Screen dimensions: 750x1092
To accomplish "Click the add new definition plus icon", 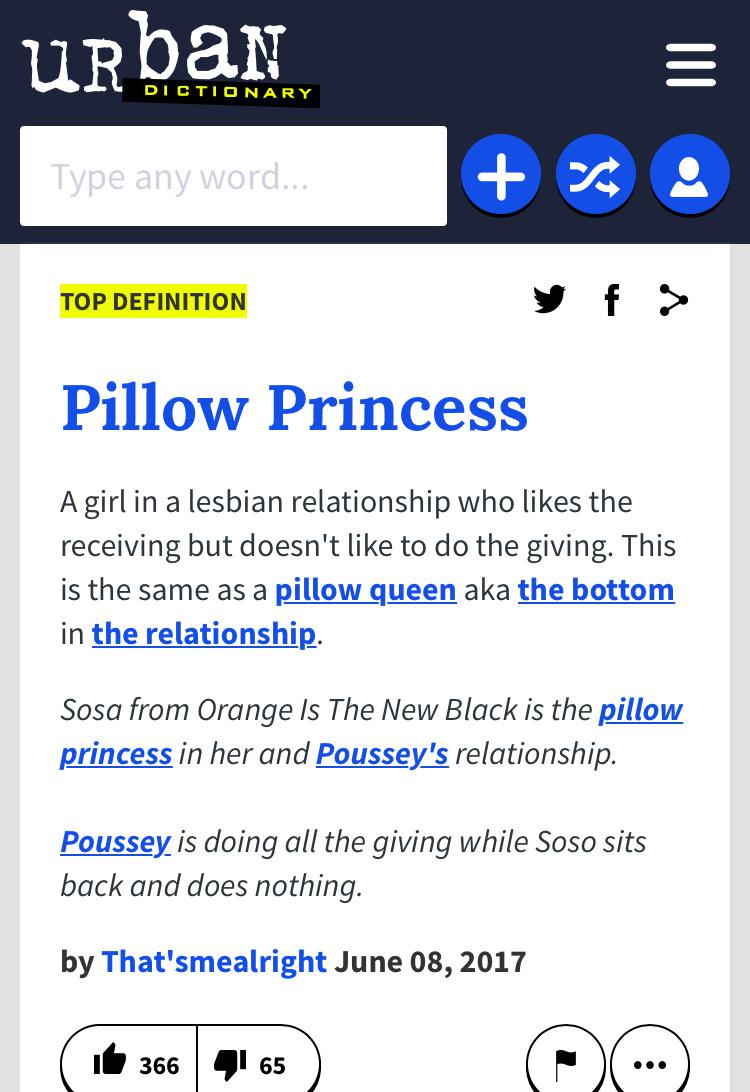I will click(x=501, y=174).
